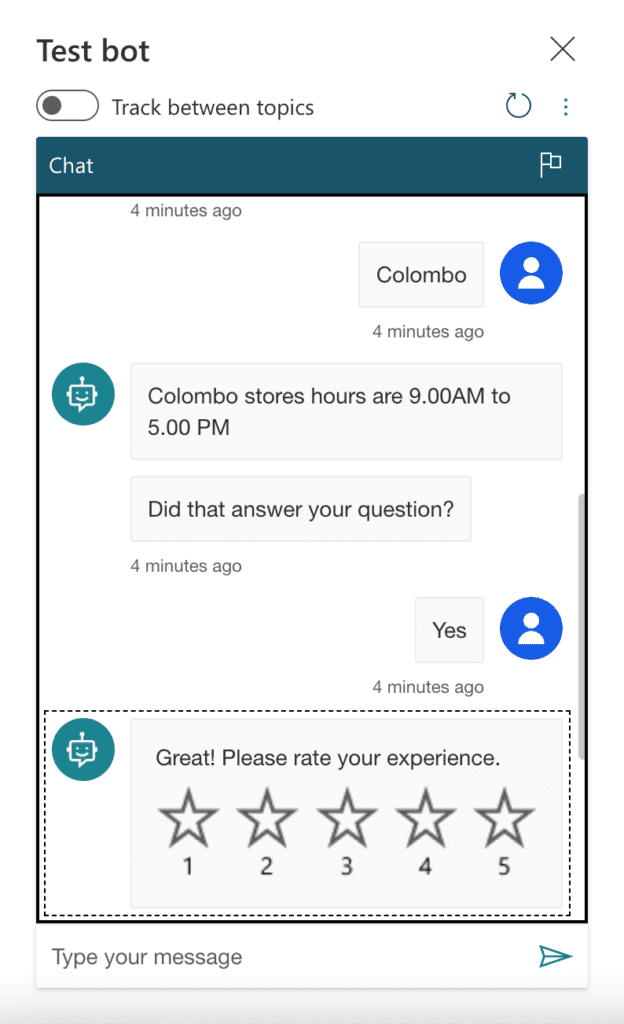Rate the experience 1 star
624x1024 pixels.
click(x=188, y=831)
